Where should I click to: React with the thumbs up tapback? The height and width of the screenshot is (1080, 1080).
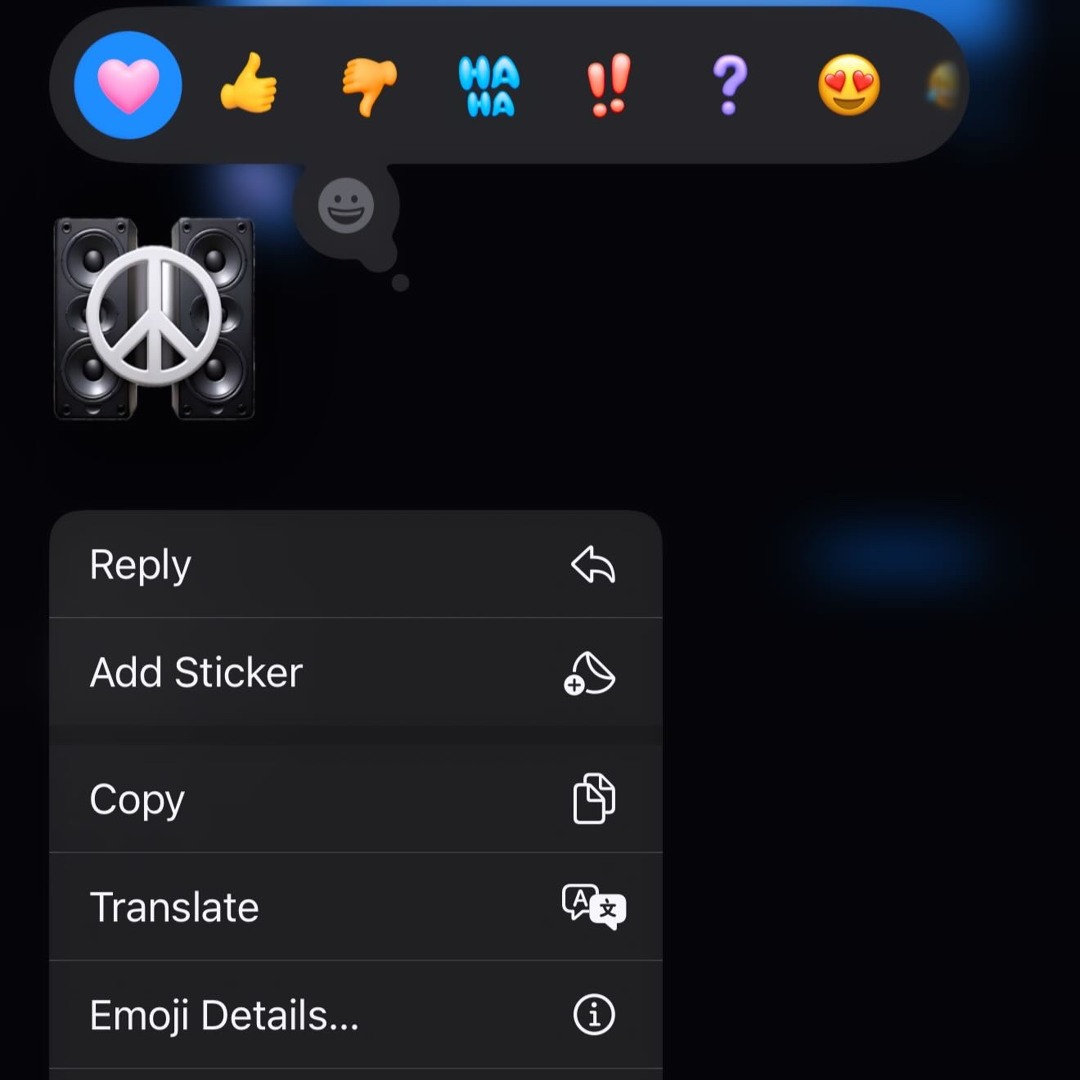(248, 86)
